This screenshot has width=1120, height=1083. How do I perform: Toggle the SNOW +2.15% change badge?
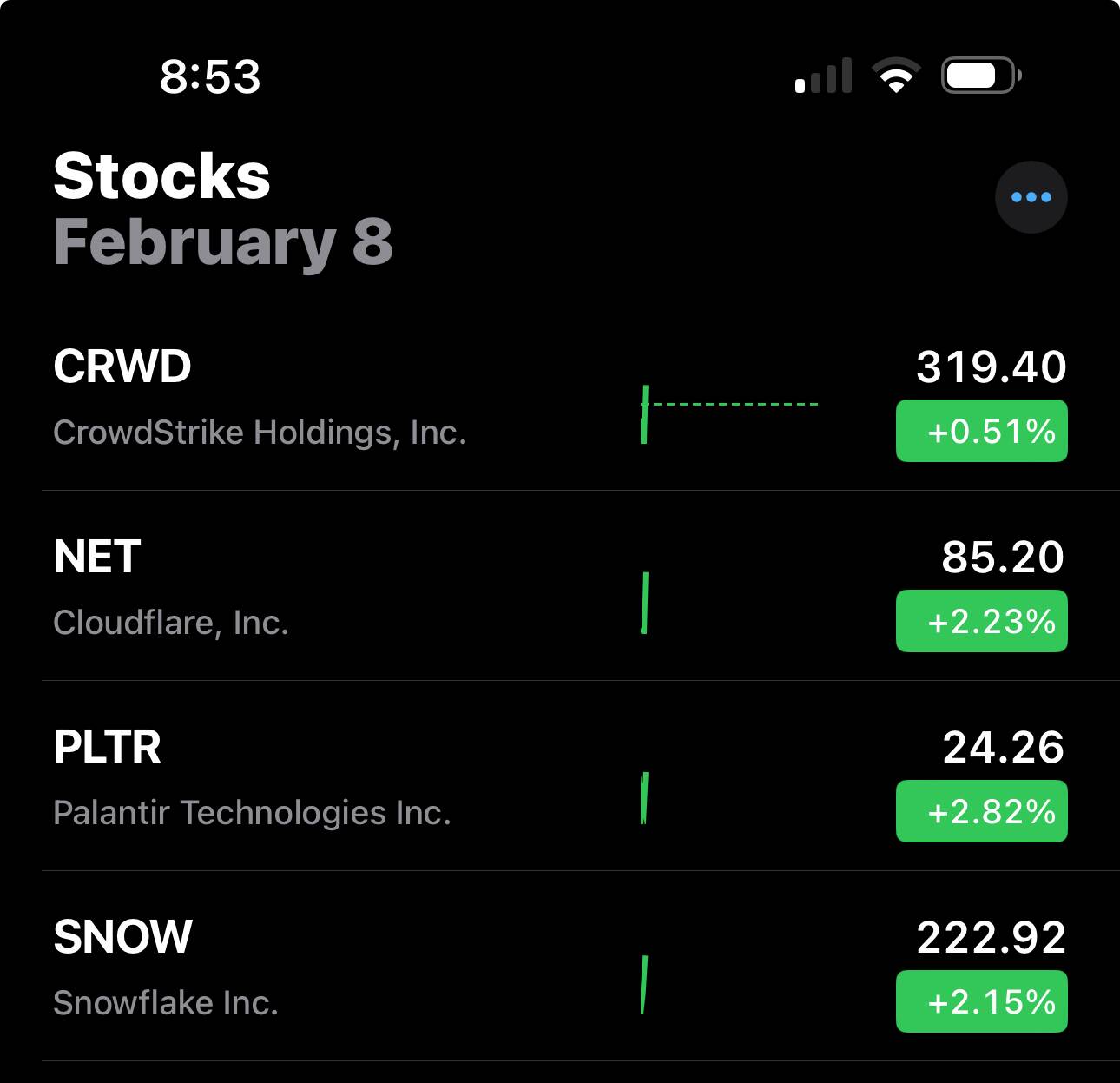coord(981,1001)
